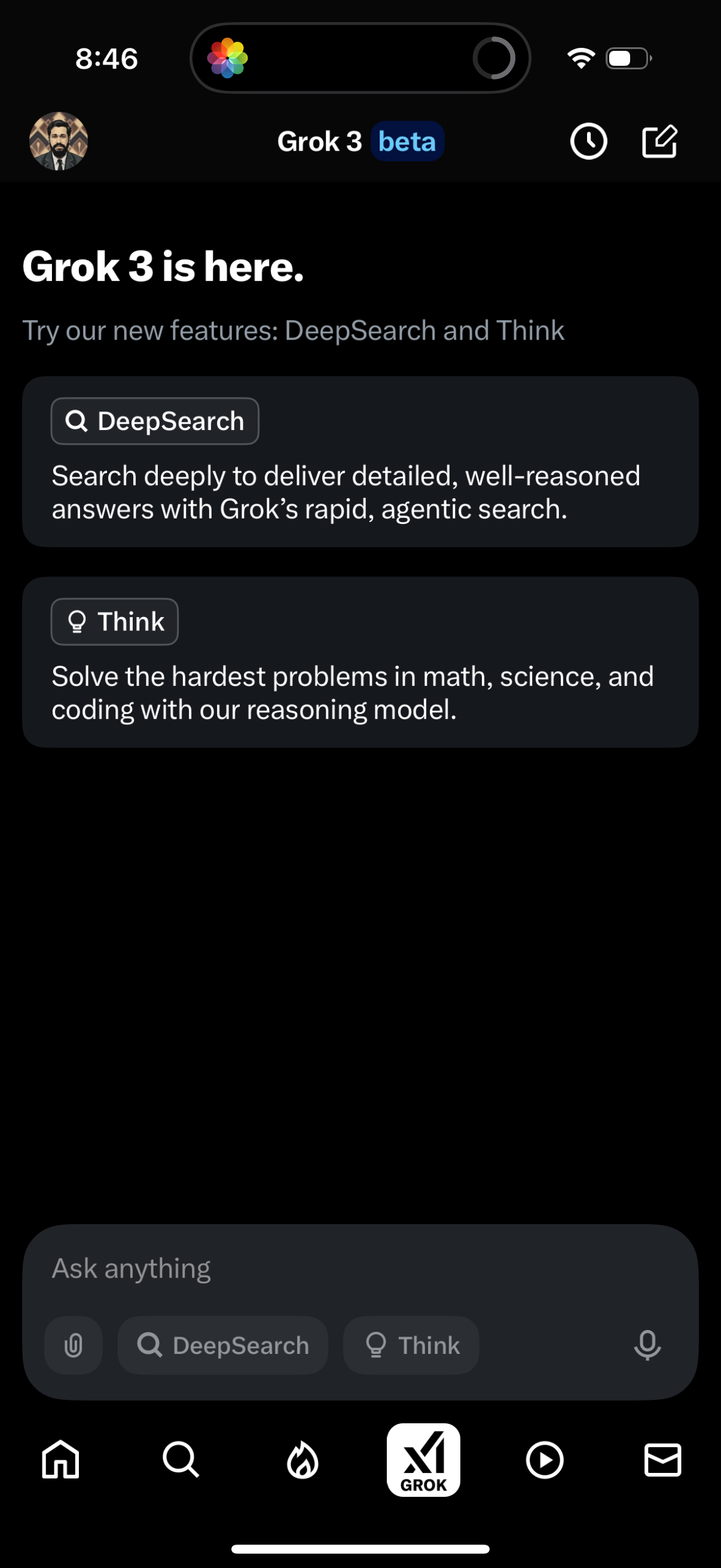Screen dimensions: 721x1568
Task: Open the Grok tab in bottom navigation
Action: 424,1461
